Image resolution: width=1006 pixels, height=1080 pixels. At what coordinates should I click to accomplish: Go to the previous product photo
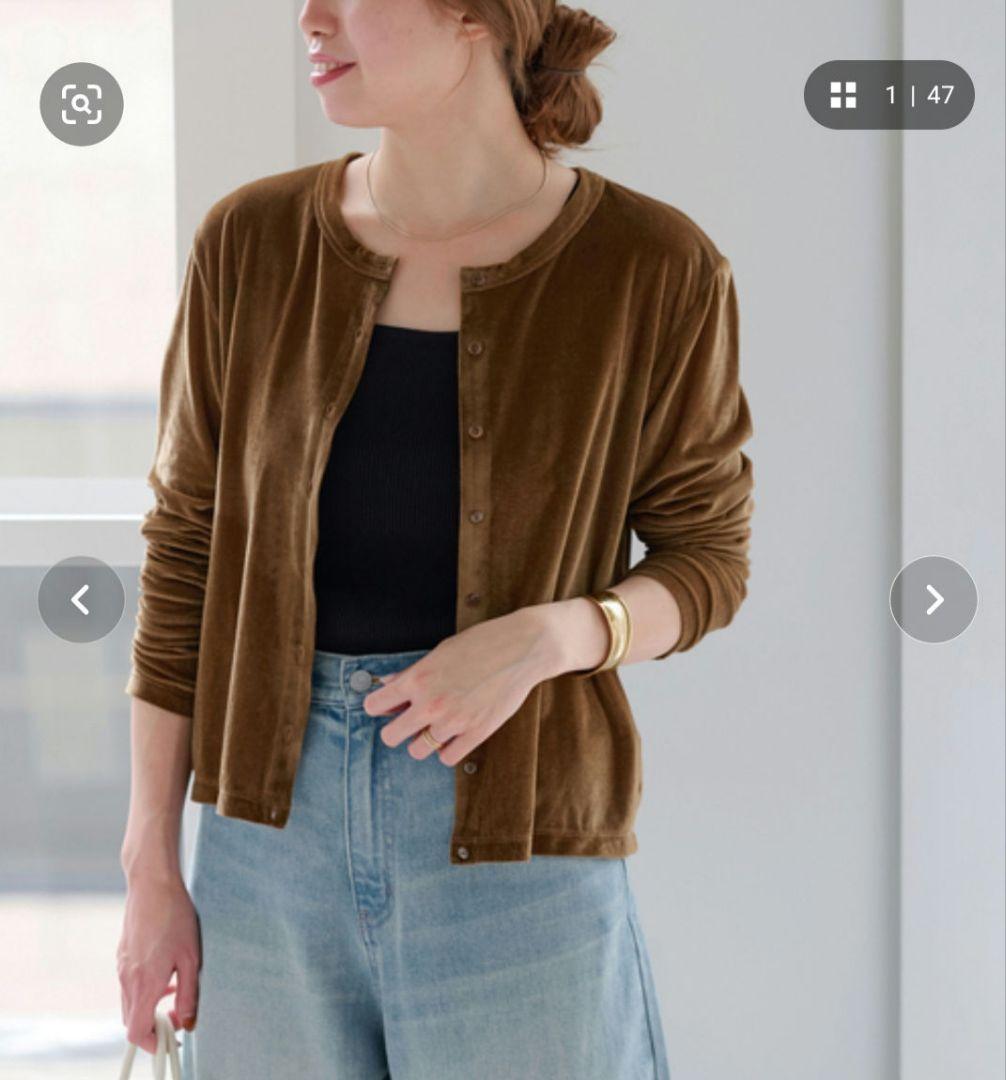pos(81,599)
